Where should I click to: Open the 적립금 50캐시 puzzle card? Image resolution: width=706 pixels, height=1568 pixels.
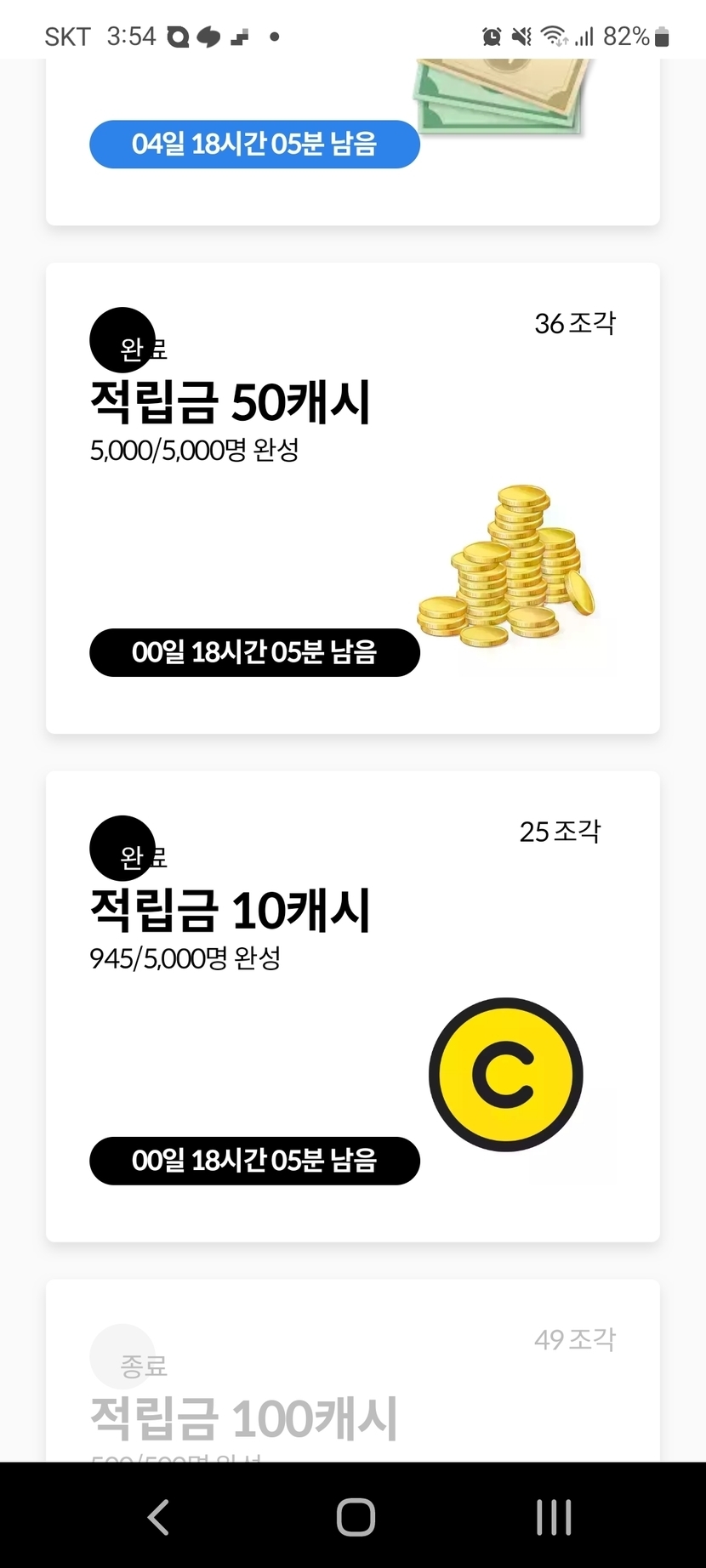[x=352, y=497]
